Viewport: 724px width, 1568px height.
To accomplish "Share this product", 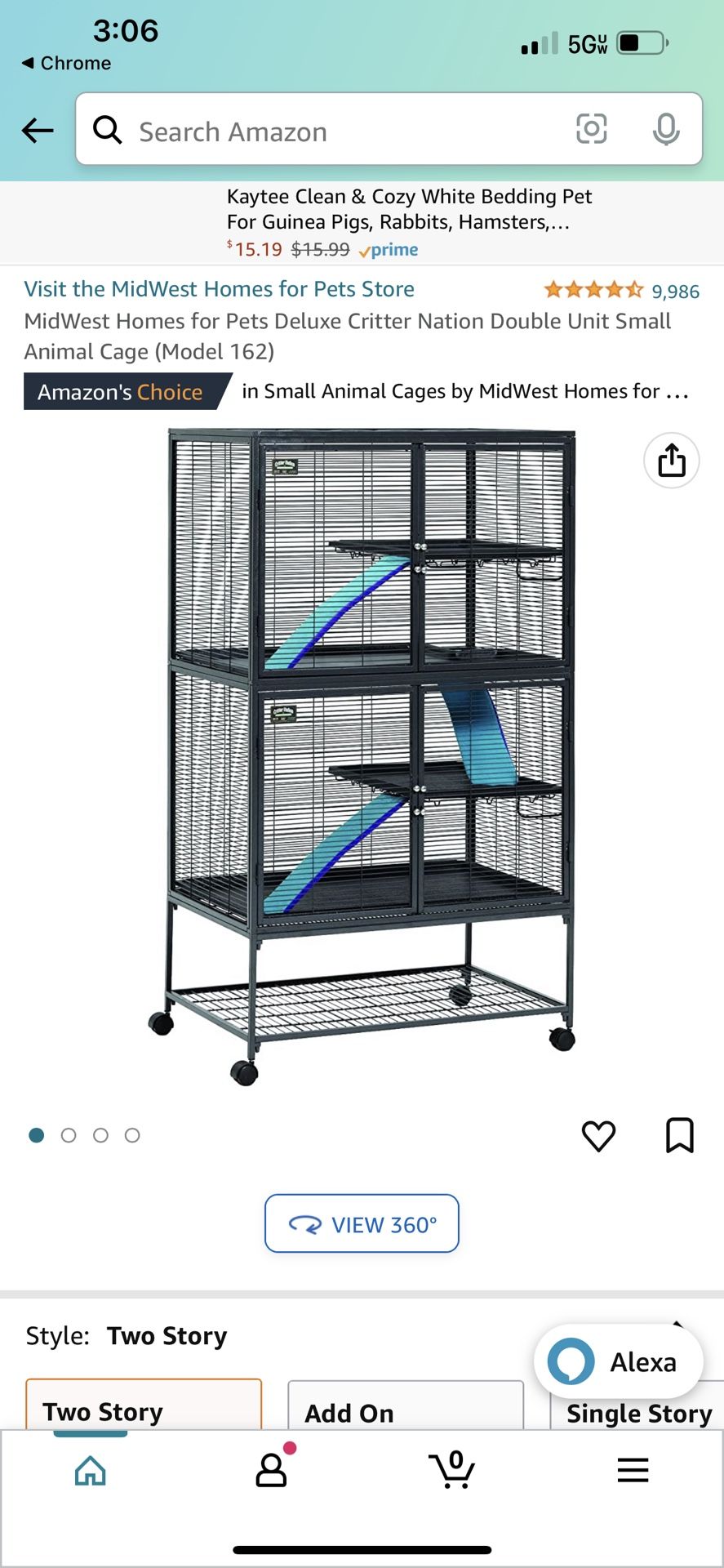I will point(671,461).
